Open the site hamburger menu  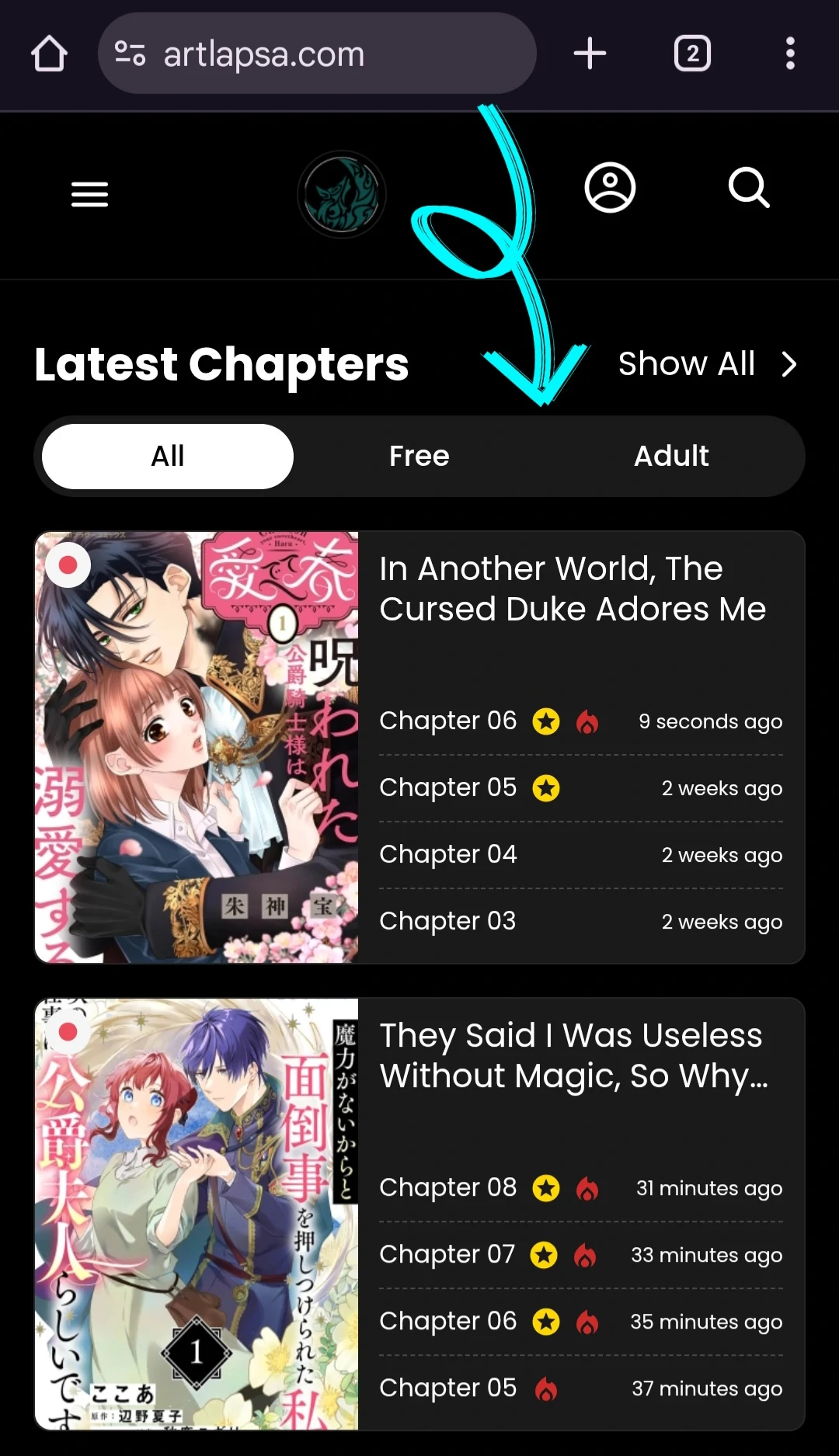[x=89, y=194]
